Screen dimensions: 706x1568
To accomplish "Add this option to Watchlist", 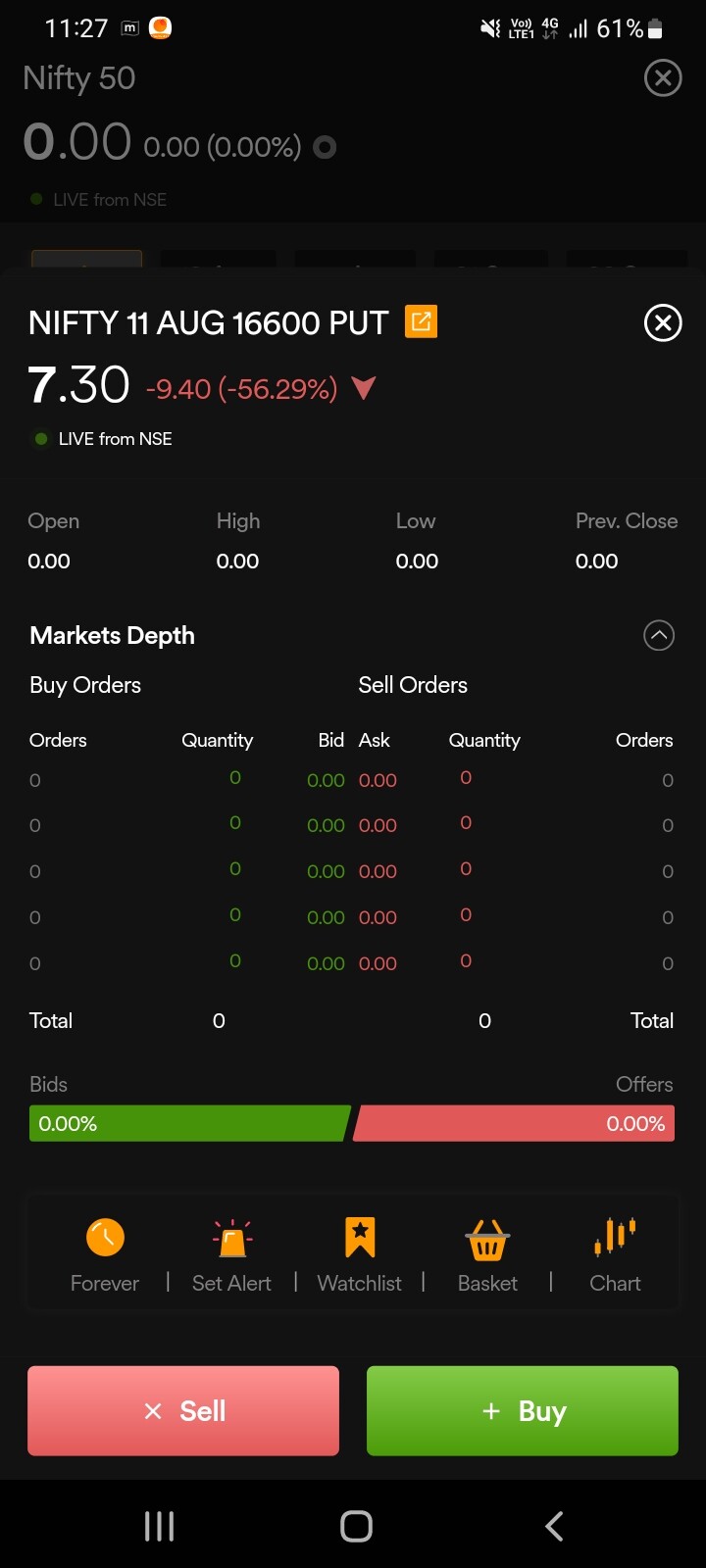I will coord(360,1254).
